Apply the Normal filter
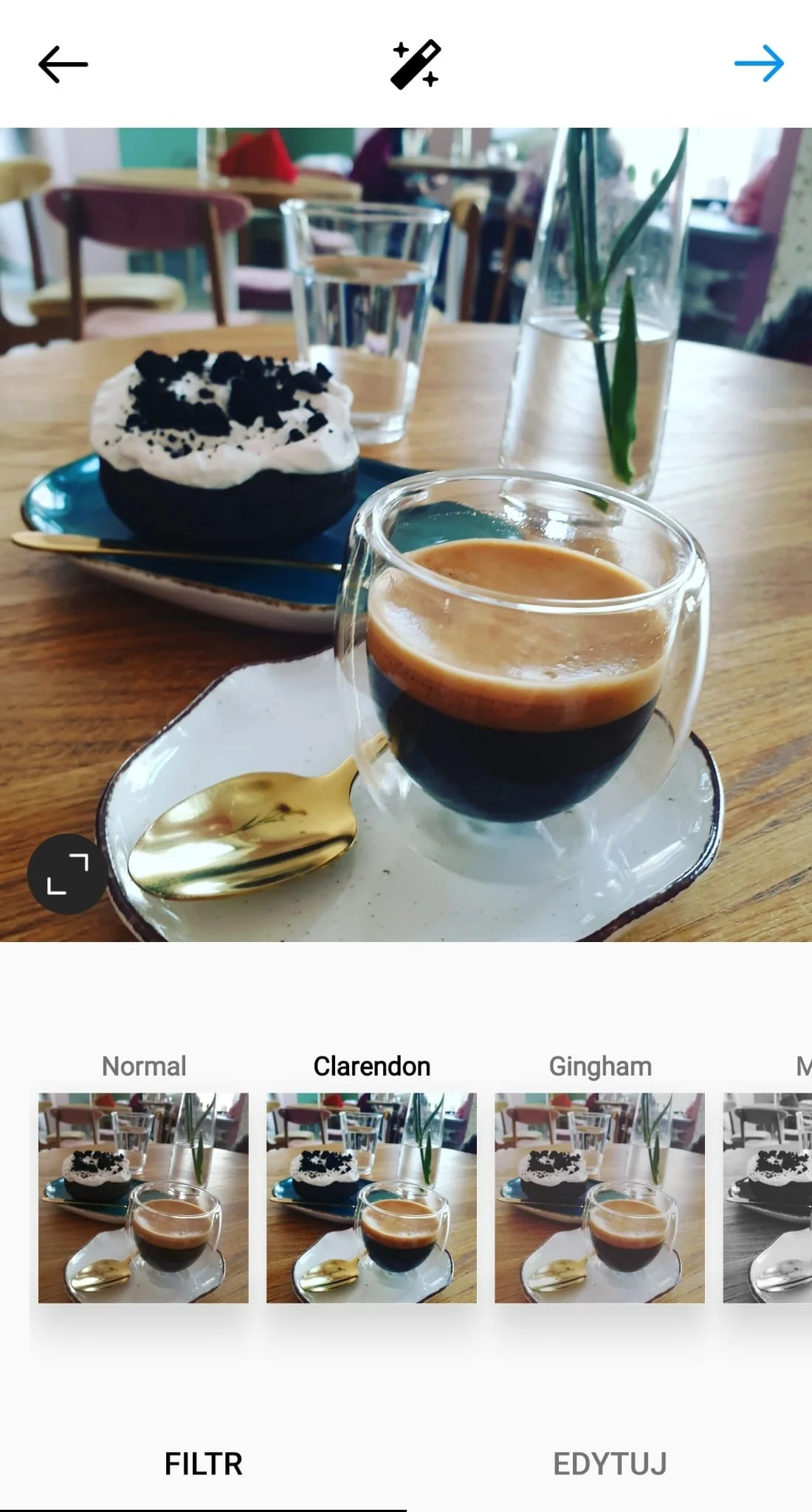The image size is (812, 1512). point(143,1197)
